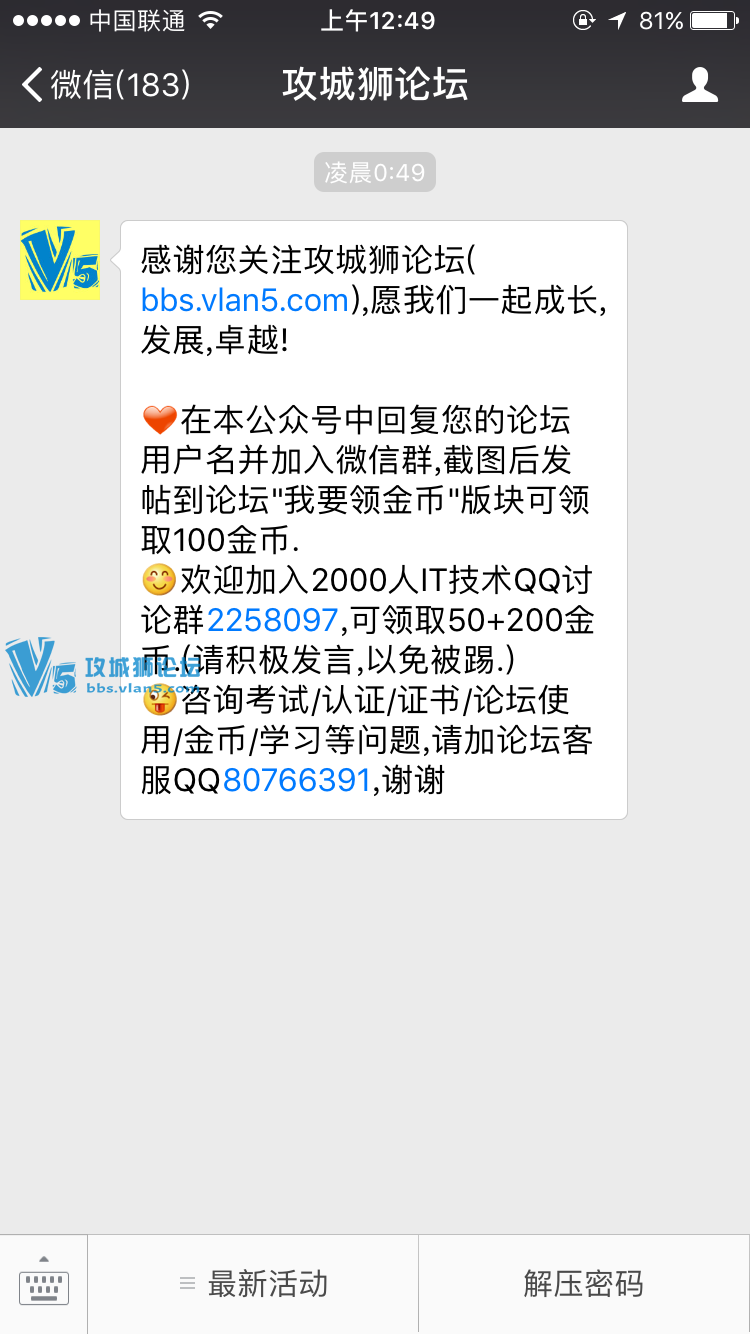Viewport: 750px width, 1334px height.
Task: Open the 攻城狮论坛 avatar
Action: pyautogui.click(x=60, y=260)
